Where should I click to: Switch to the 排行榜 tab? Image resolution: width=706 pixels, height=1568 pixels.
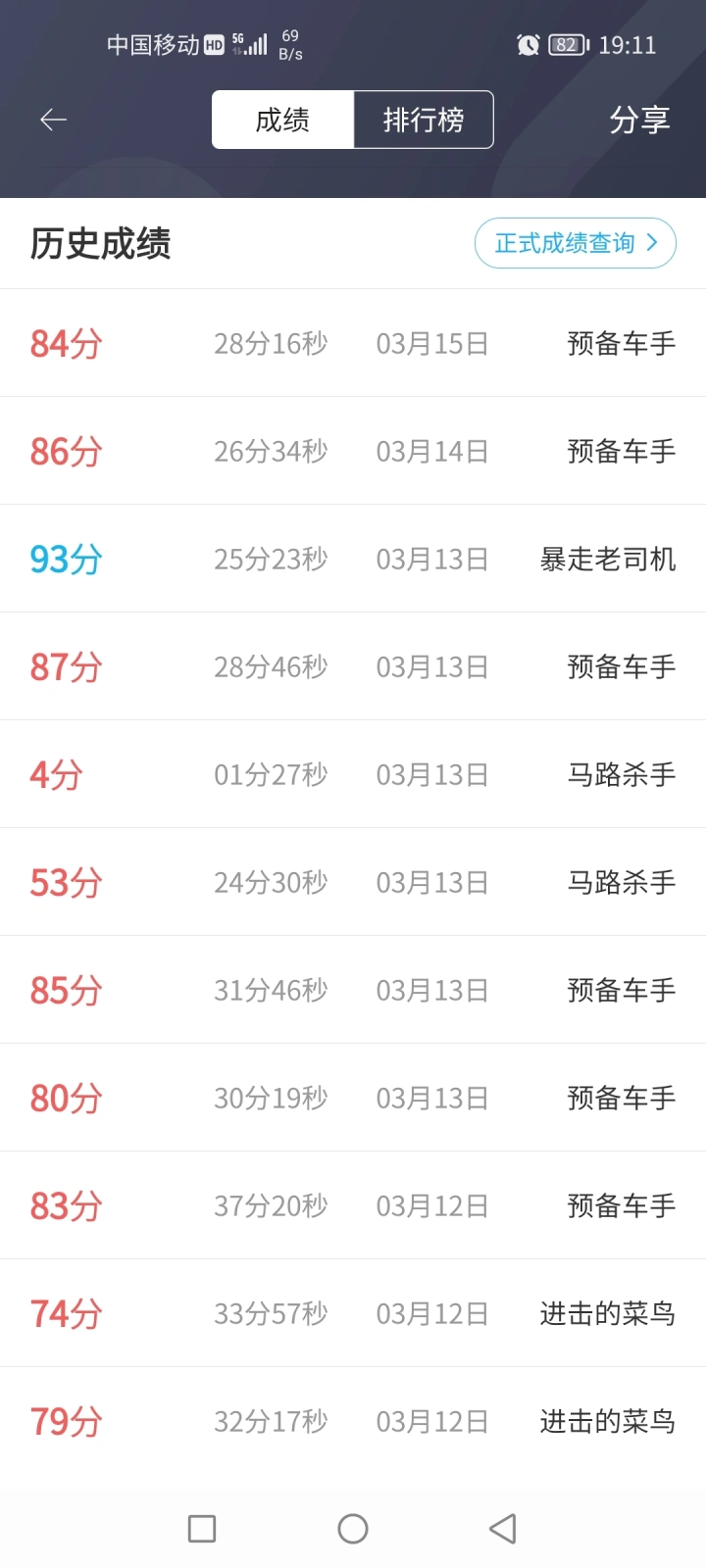tap(424, 120)
